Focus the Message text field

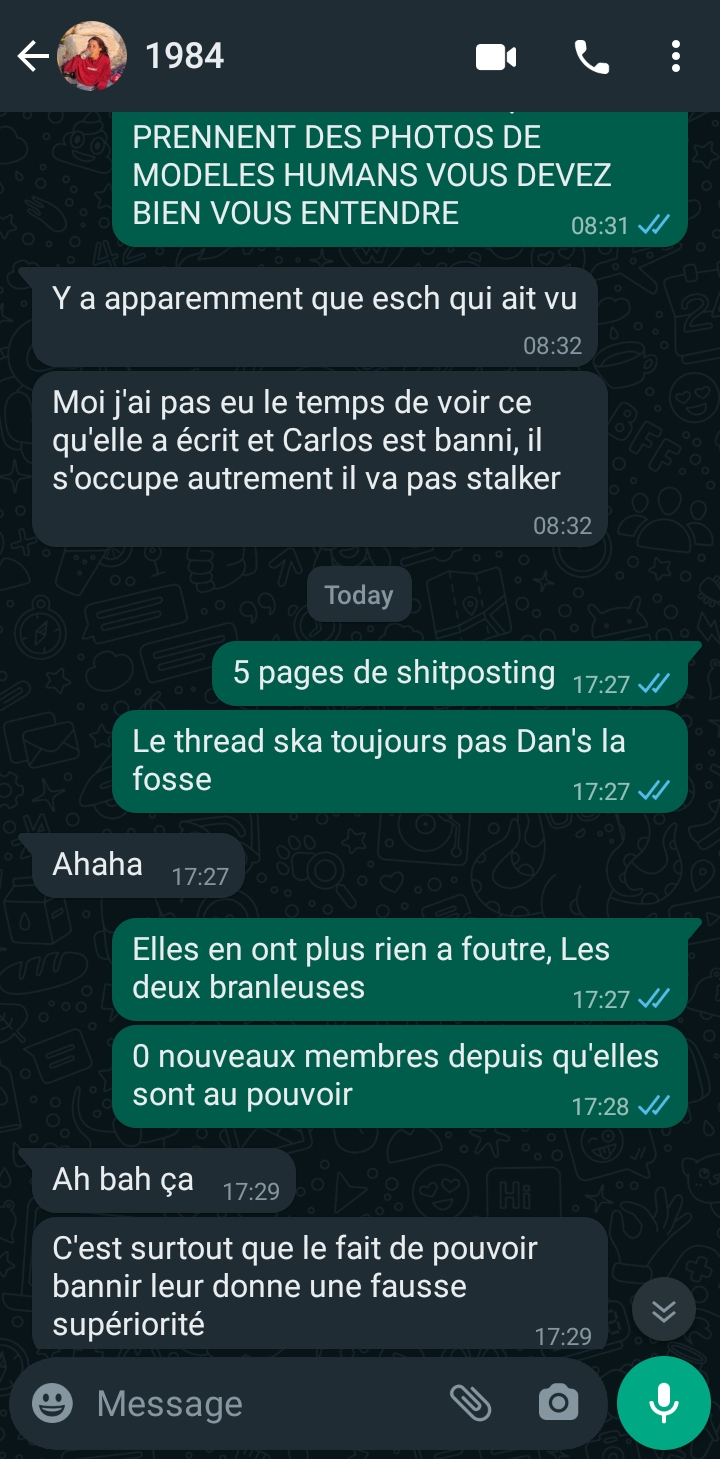(x=260, y=1403)
